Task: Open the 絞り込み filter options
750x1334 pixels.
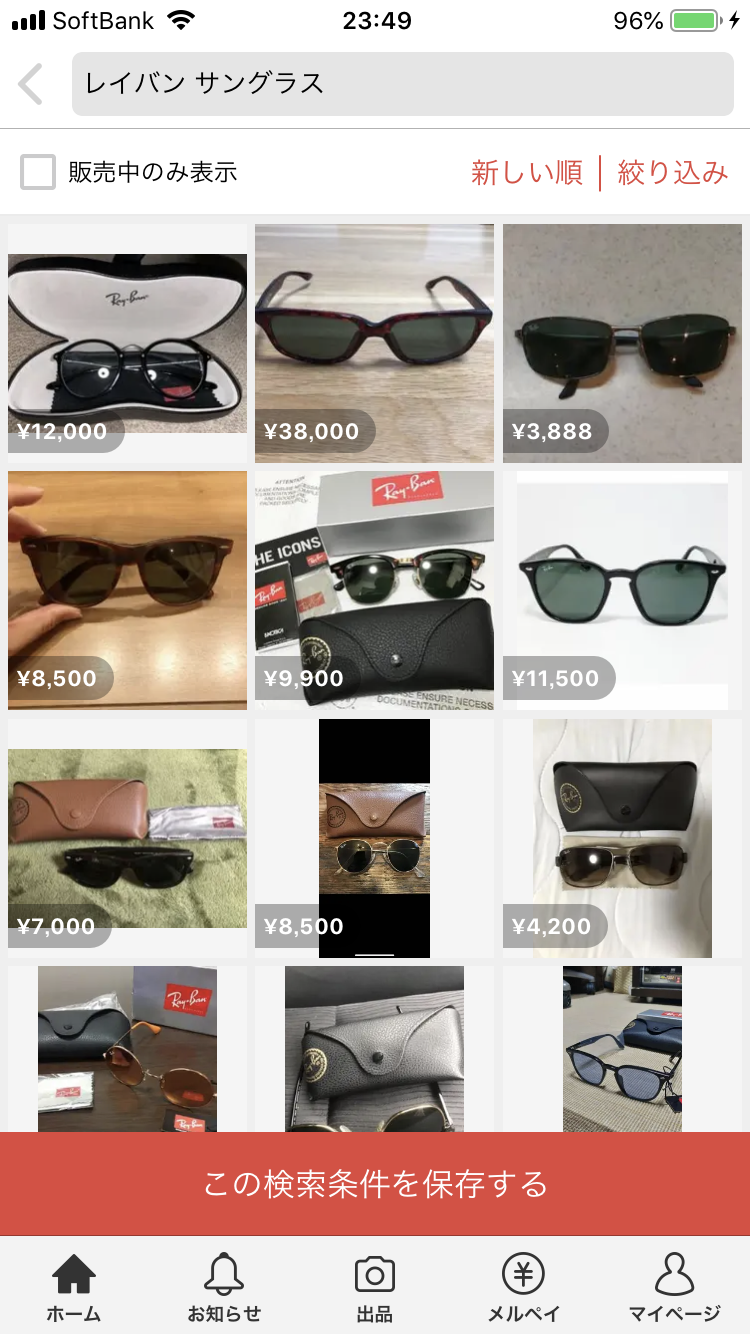Action: pyautogui.click(x=672, y=172)
